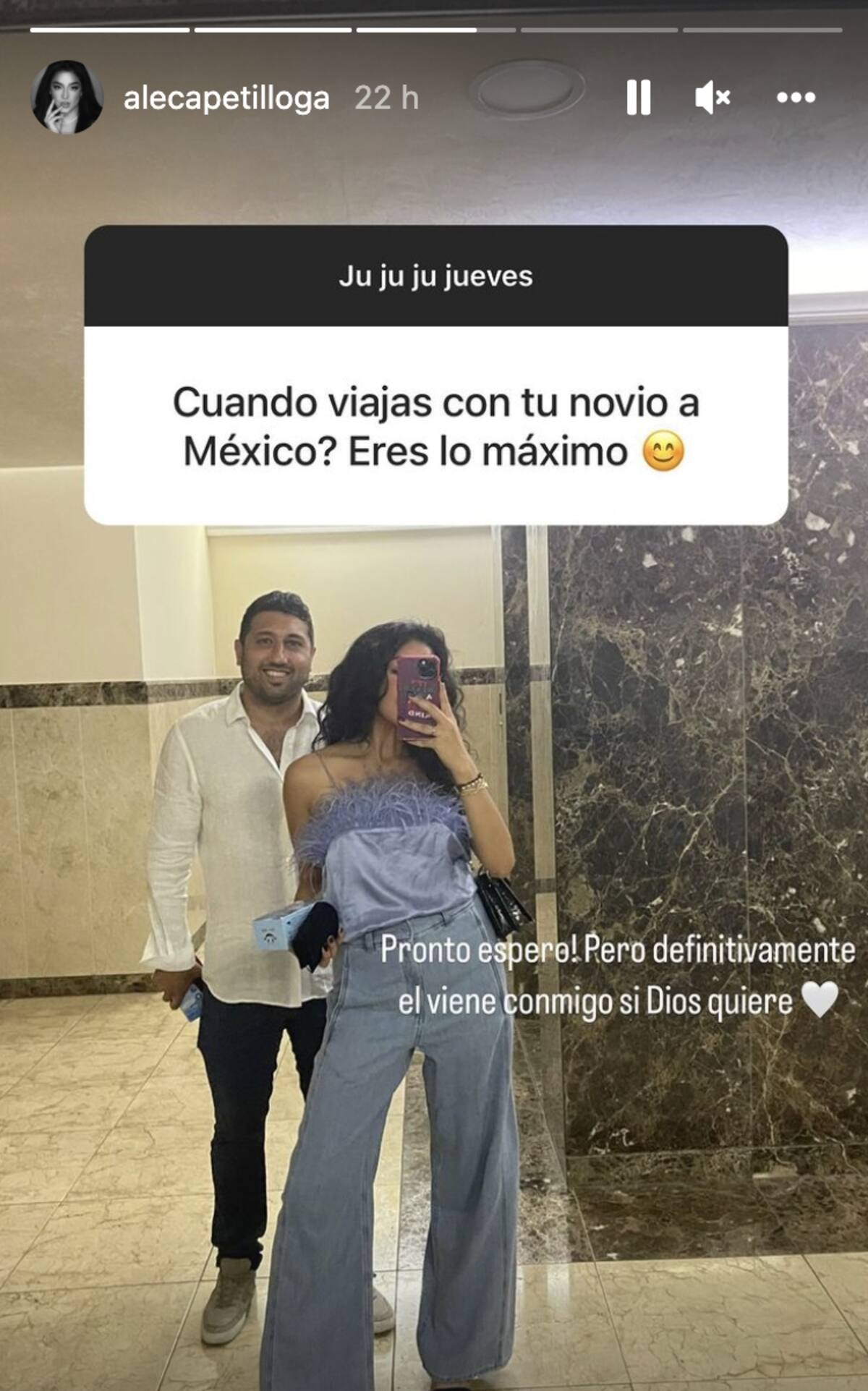Open alecapetilloga's profile picture
868x1391 pixels.
tap(67, 97)
